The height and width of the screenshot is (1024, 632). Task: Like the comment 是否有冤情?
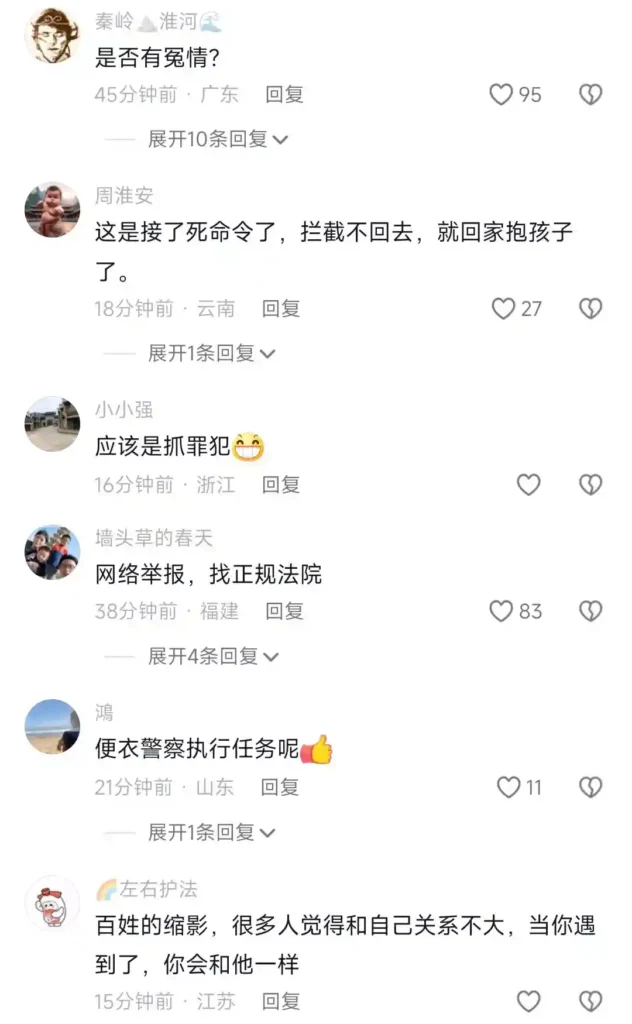(x=501, y=95)
